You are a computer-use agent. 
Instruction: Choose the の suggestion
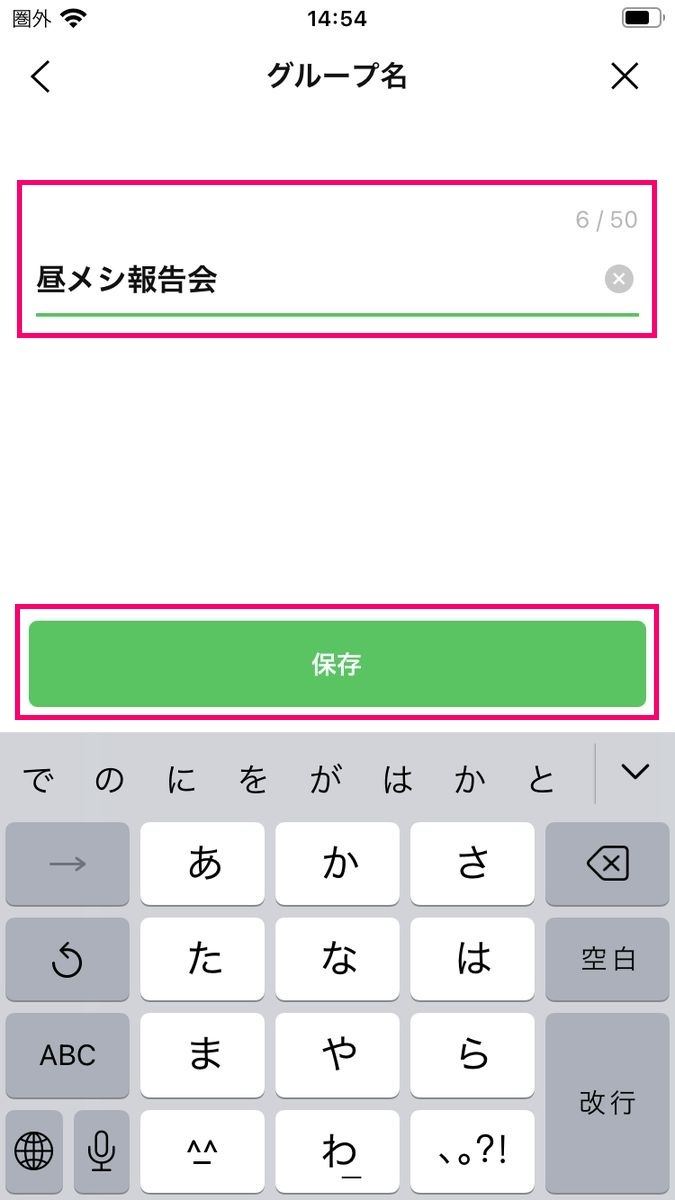109,779
